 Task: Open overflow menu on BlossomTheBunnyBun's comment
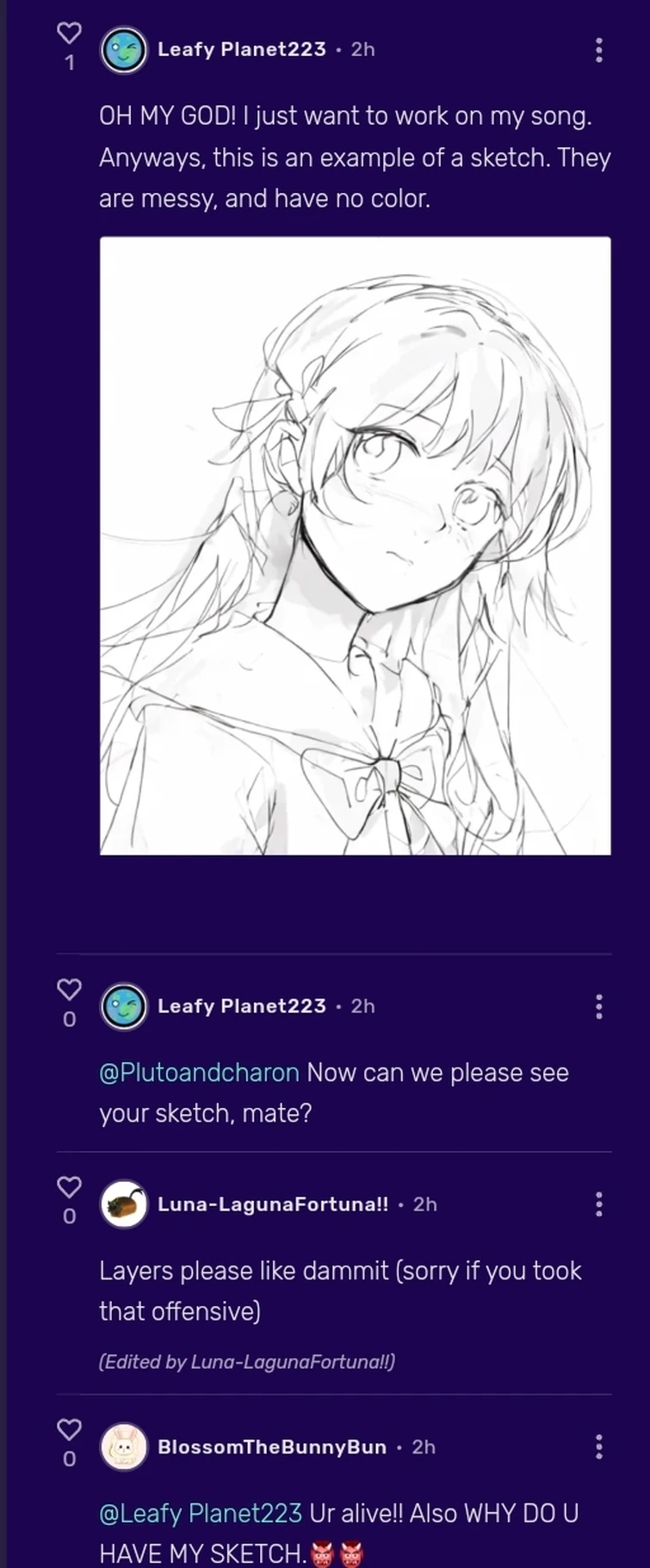coord(598,1447)
